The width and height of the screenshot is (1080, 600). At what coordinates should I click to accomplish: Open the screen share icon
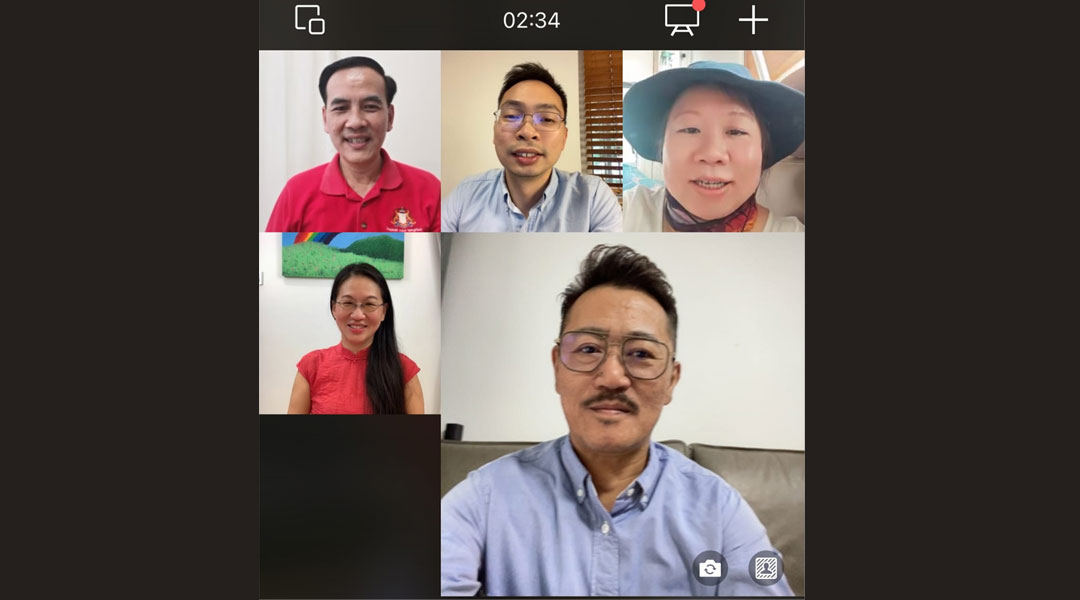(x=682, y=20)
